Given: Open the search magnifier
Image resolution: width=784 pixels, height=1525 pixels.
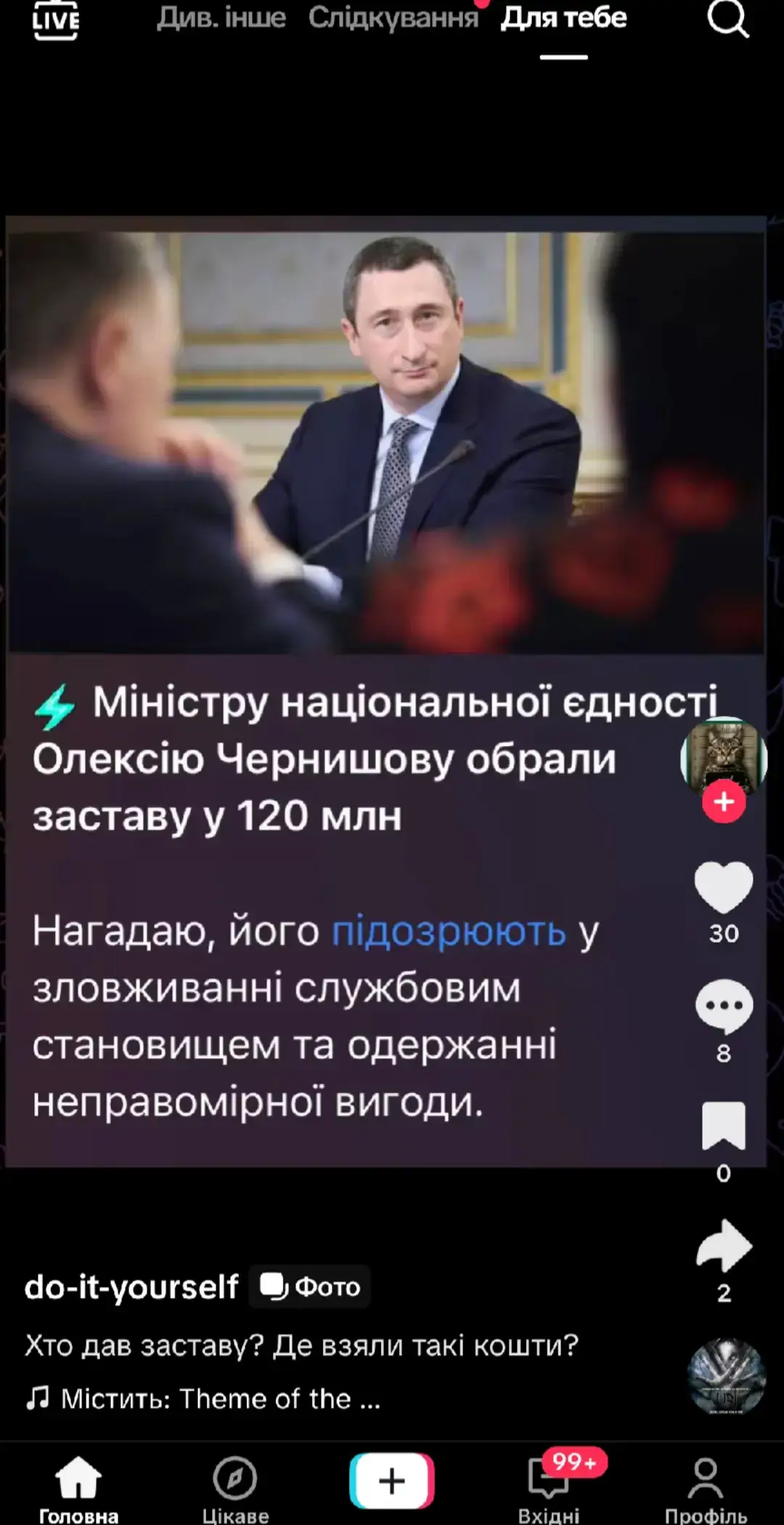Looking at the screenshot, I should tap(727, 17).
